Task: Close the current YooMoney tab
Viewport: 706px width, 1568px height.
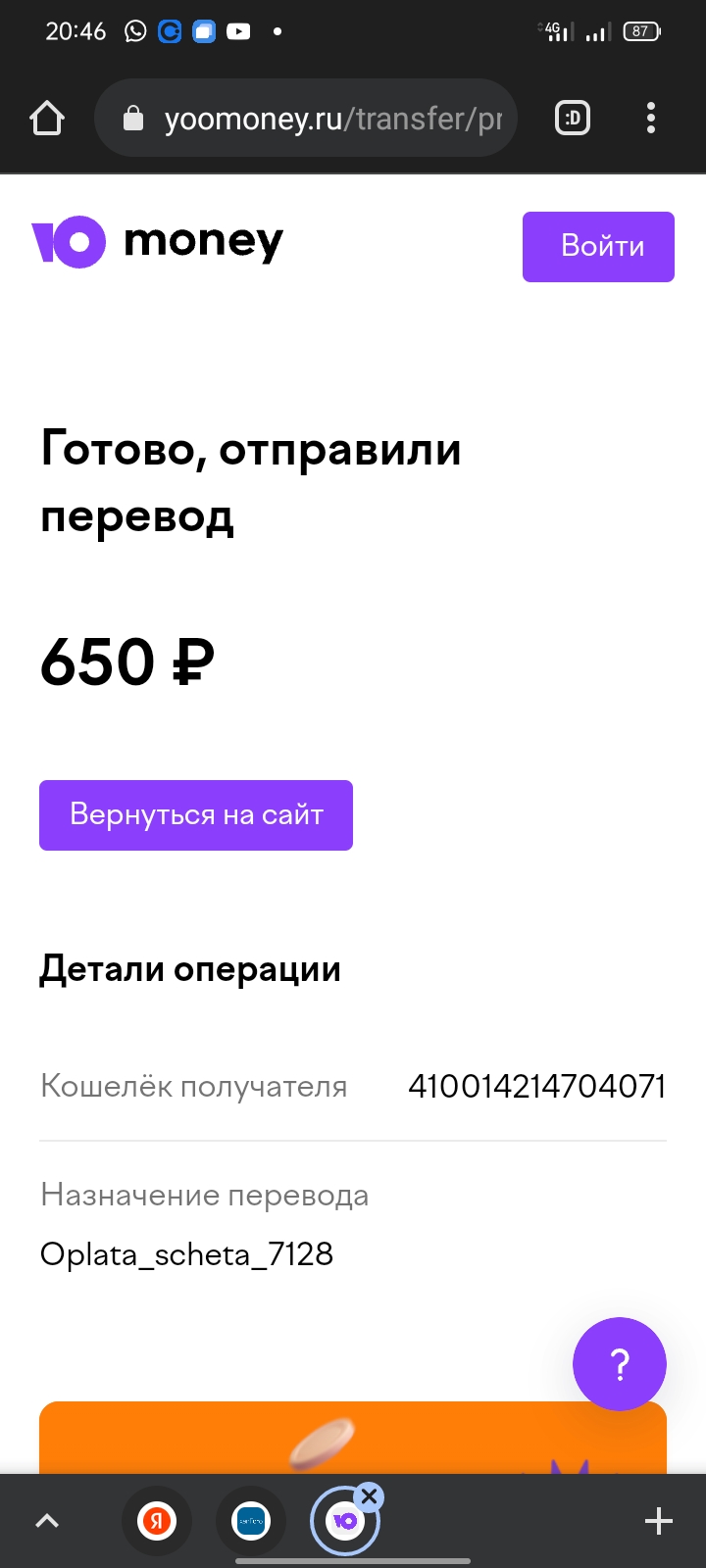Action: pos(369,1496)
